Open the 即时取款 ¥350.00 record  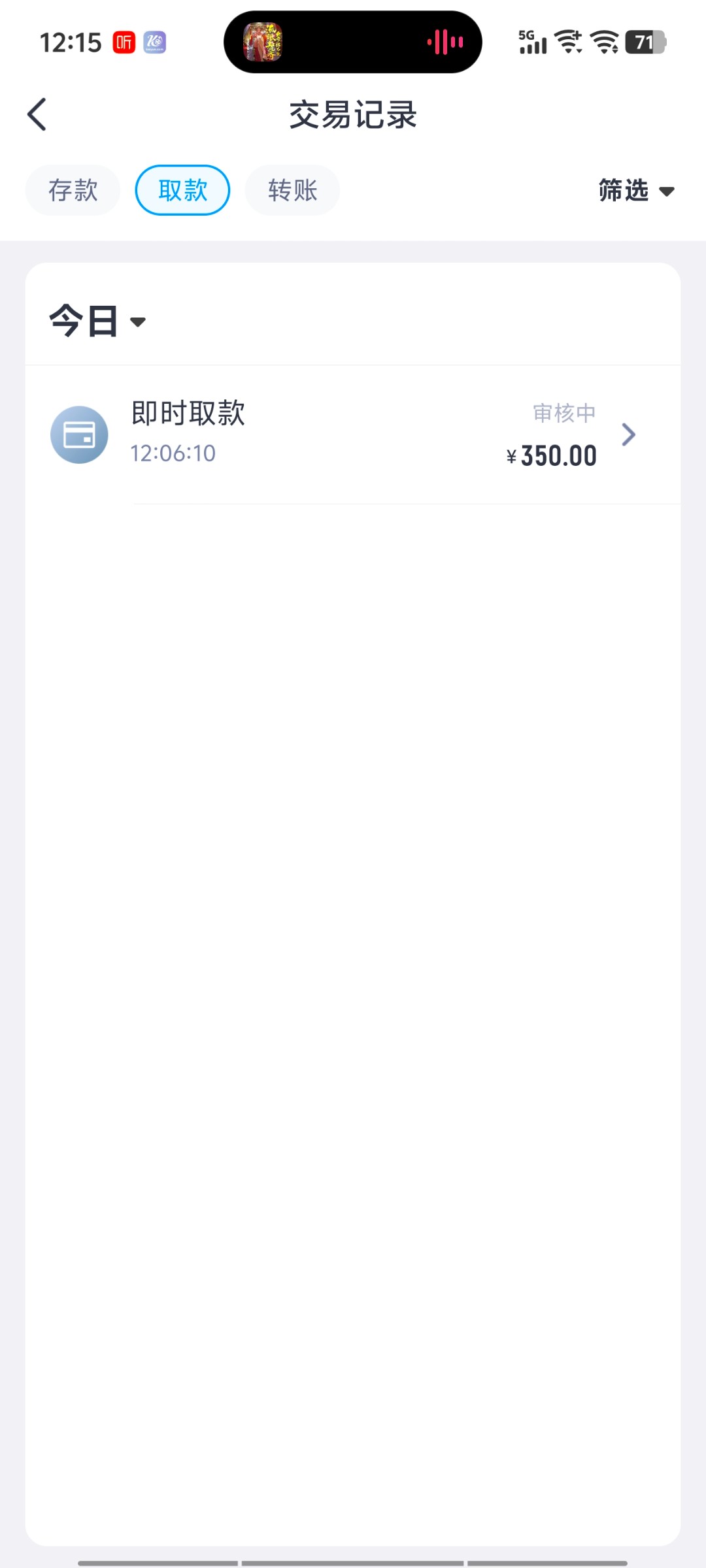click(353, 434)
